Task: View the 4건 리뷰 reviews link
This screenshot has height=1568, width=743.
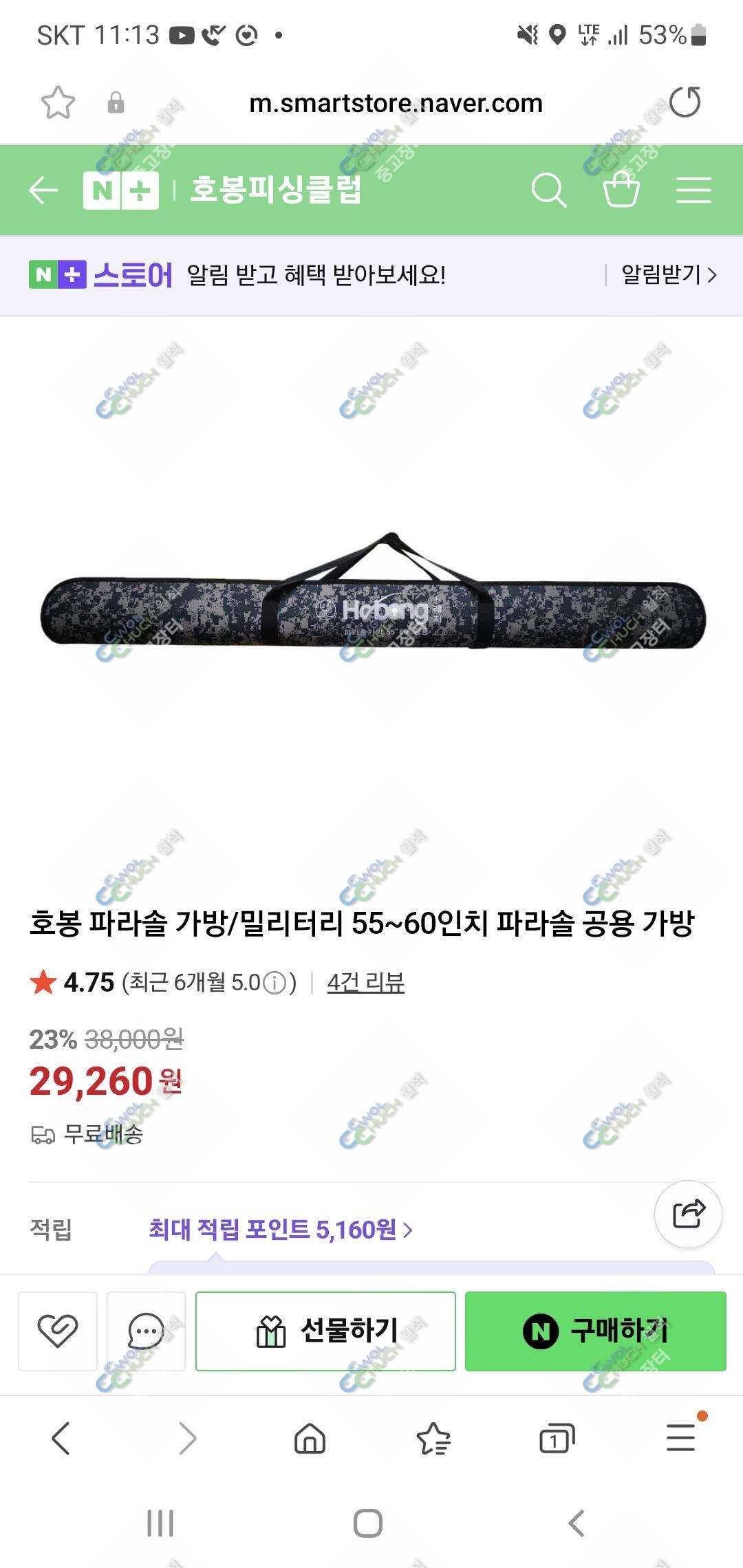Action: (x=365, y=982)
